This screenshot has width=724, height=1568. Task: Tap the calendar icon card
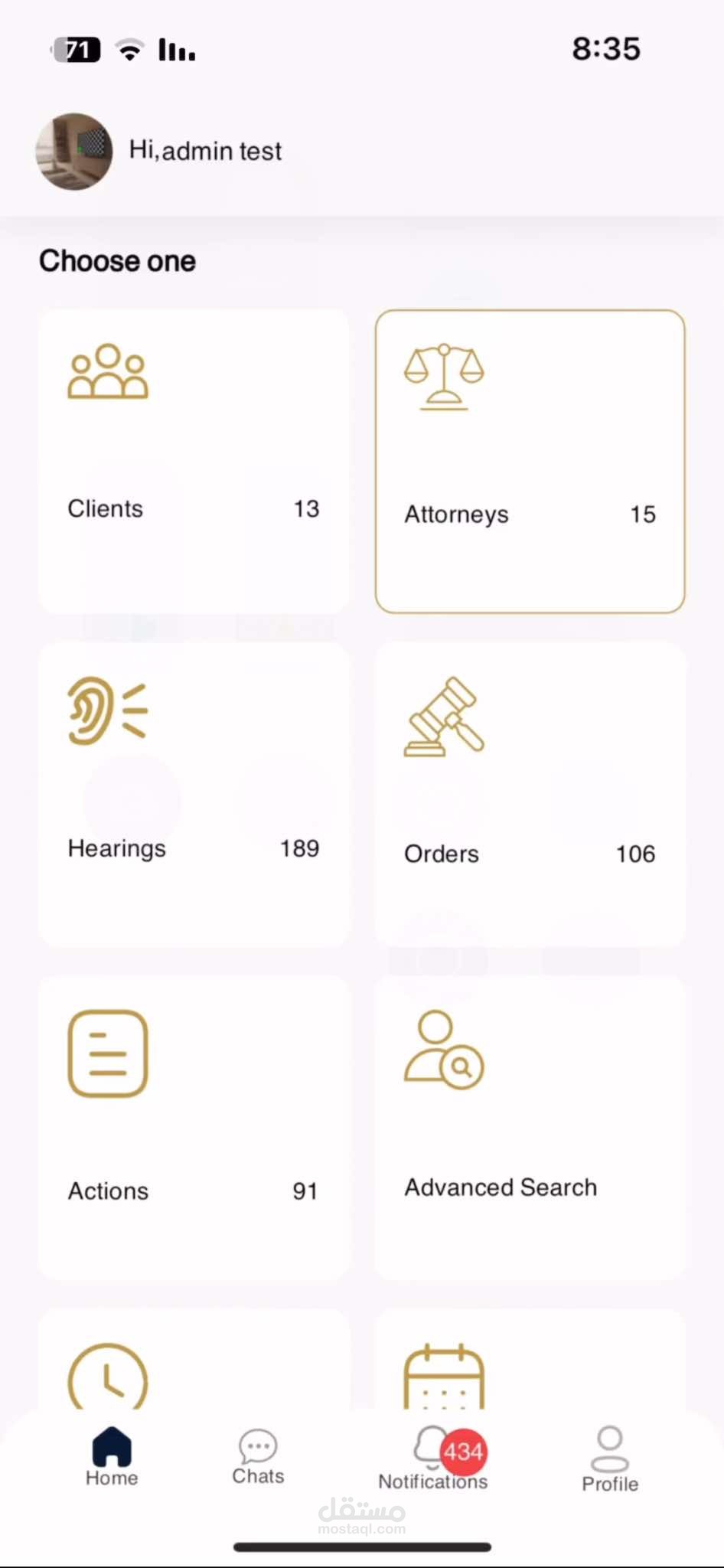coord(530,1363)
